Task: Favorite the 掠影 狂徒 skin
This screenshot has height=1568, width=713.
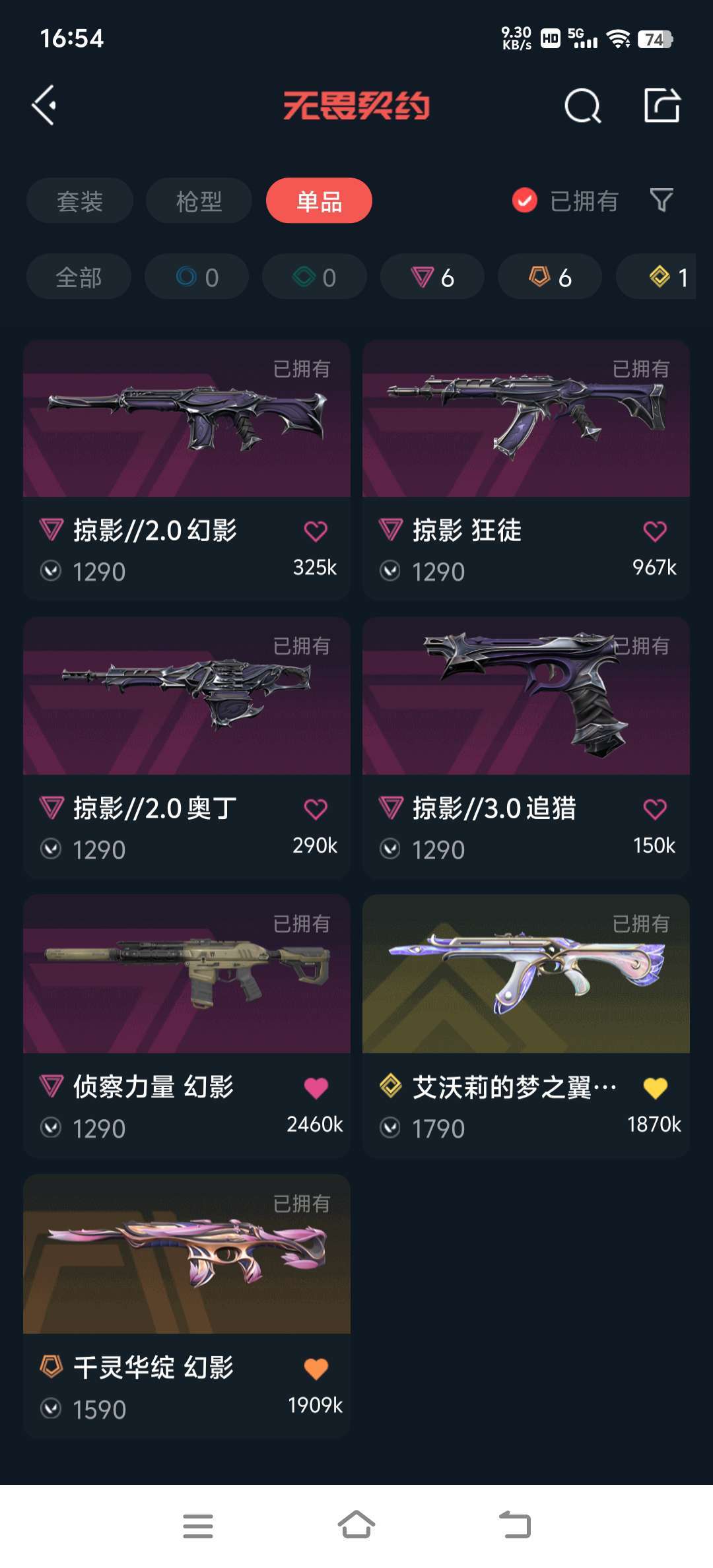Action: click(654, 530)
